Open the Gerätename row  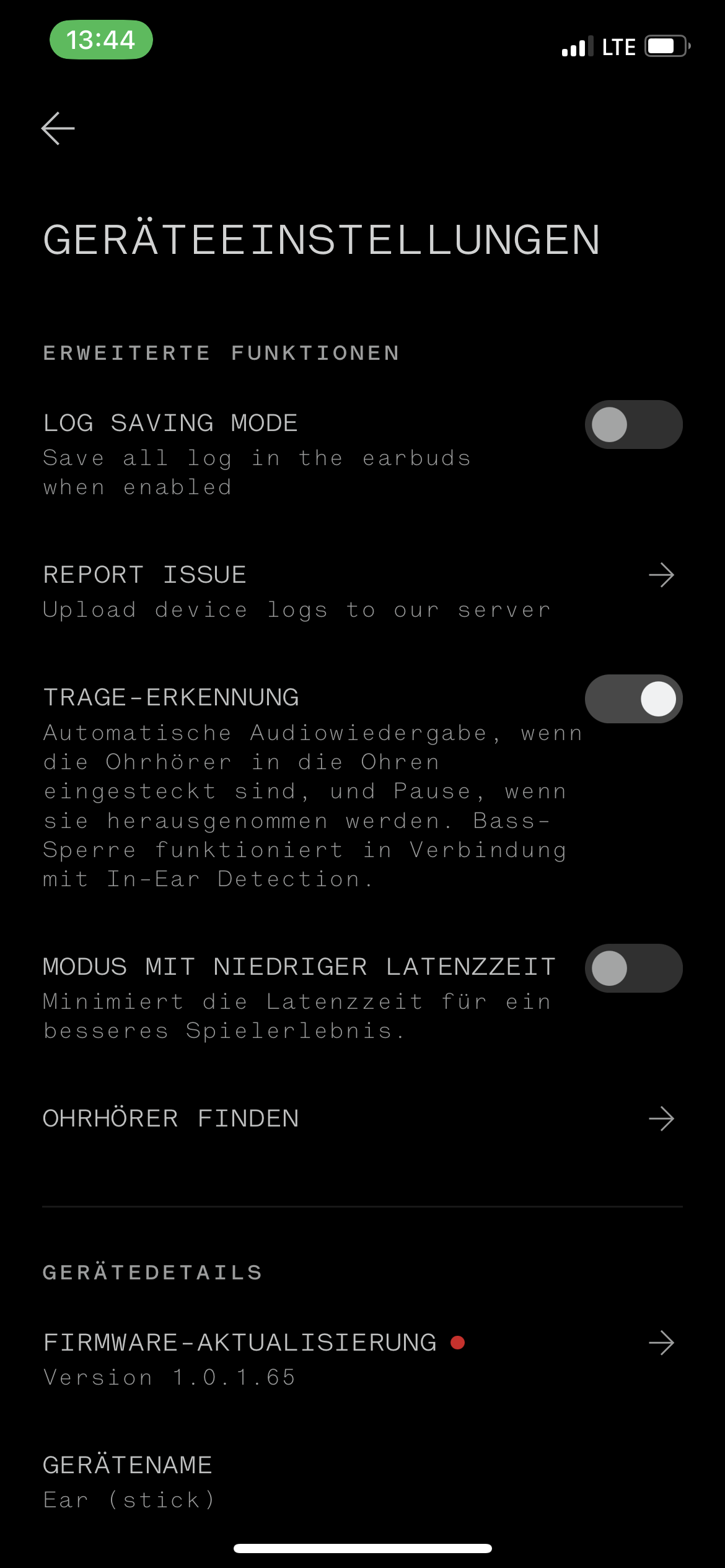point(362,1481)
